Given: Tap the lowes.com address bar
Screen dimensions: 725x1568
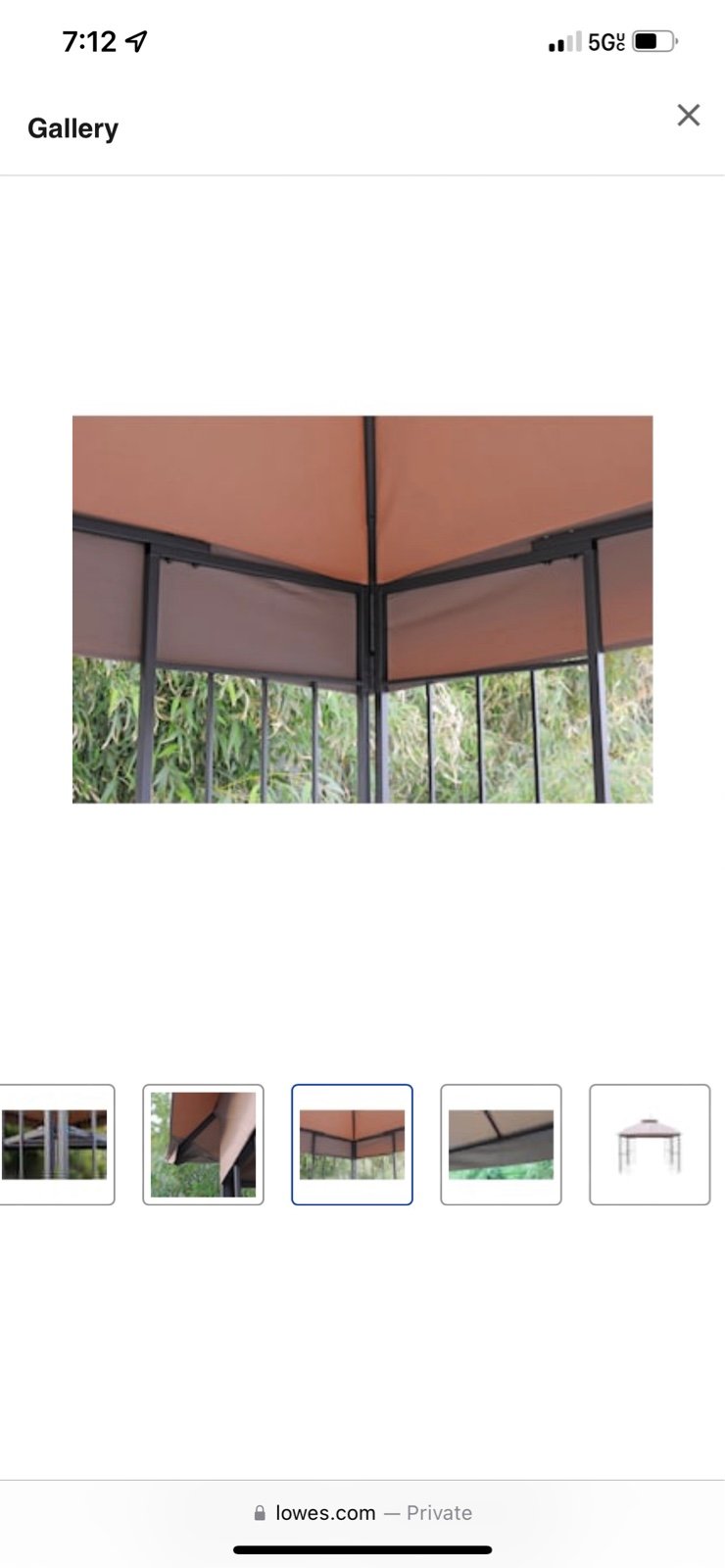Looking at the screenshot, I should pyautogui.click(x=362, y=1513).
